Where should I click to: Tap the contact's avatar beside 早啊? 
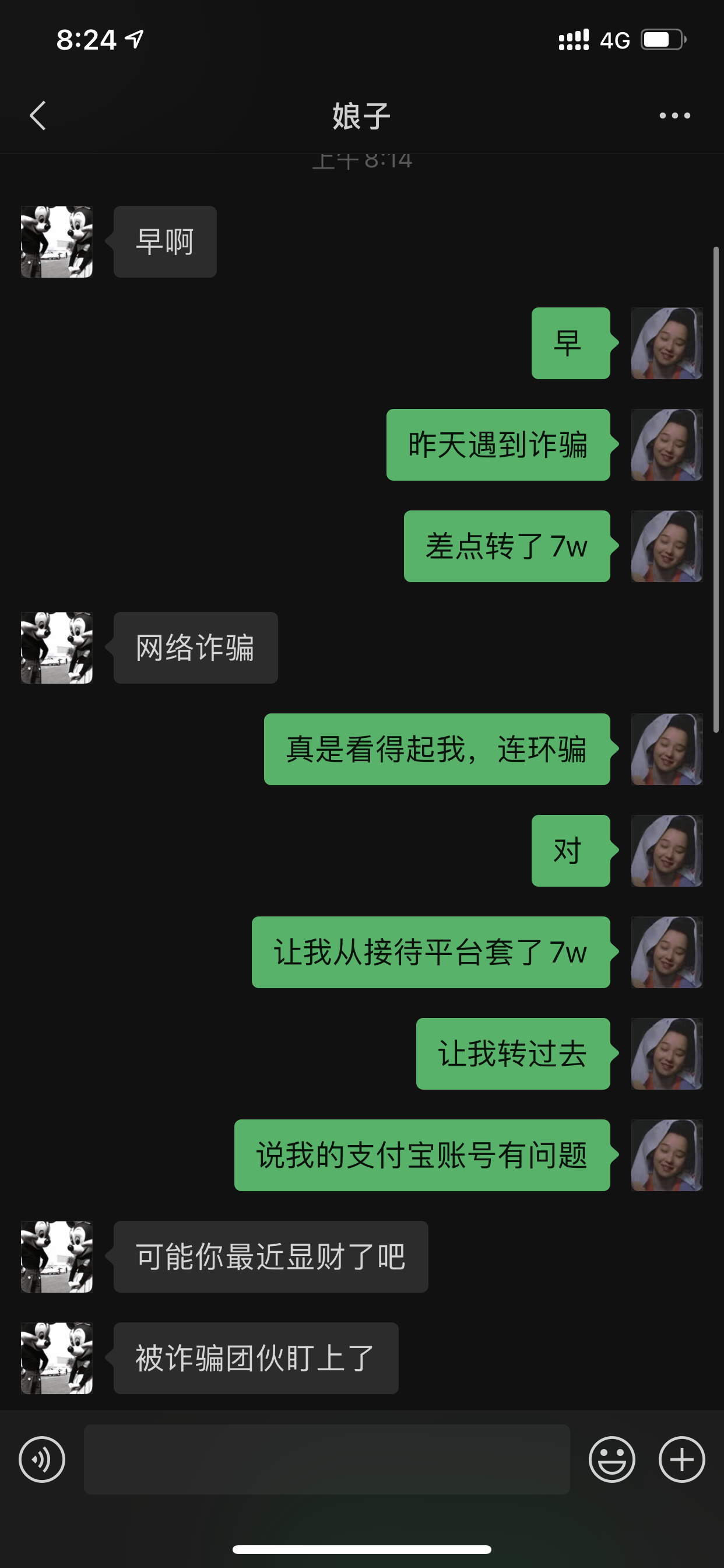(57, 242)
